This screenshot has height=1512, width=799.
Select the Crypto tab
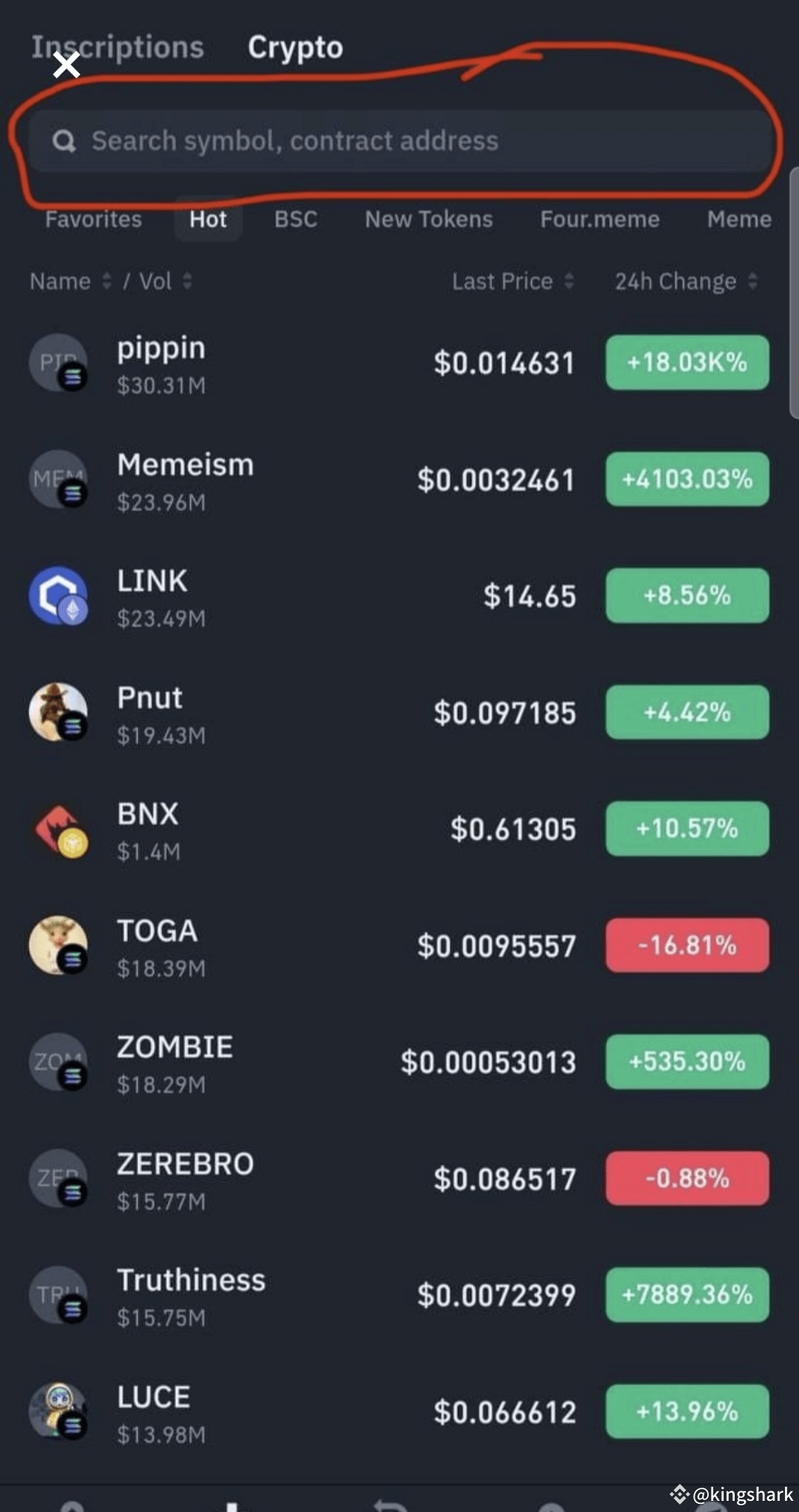tap(295, 47)
